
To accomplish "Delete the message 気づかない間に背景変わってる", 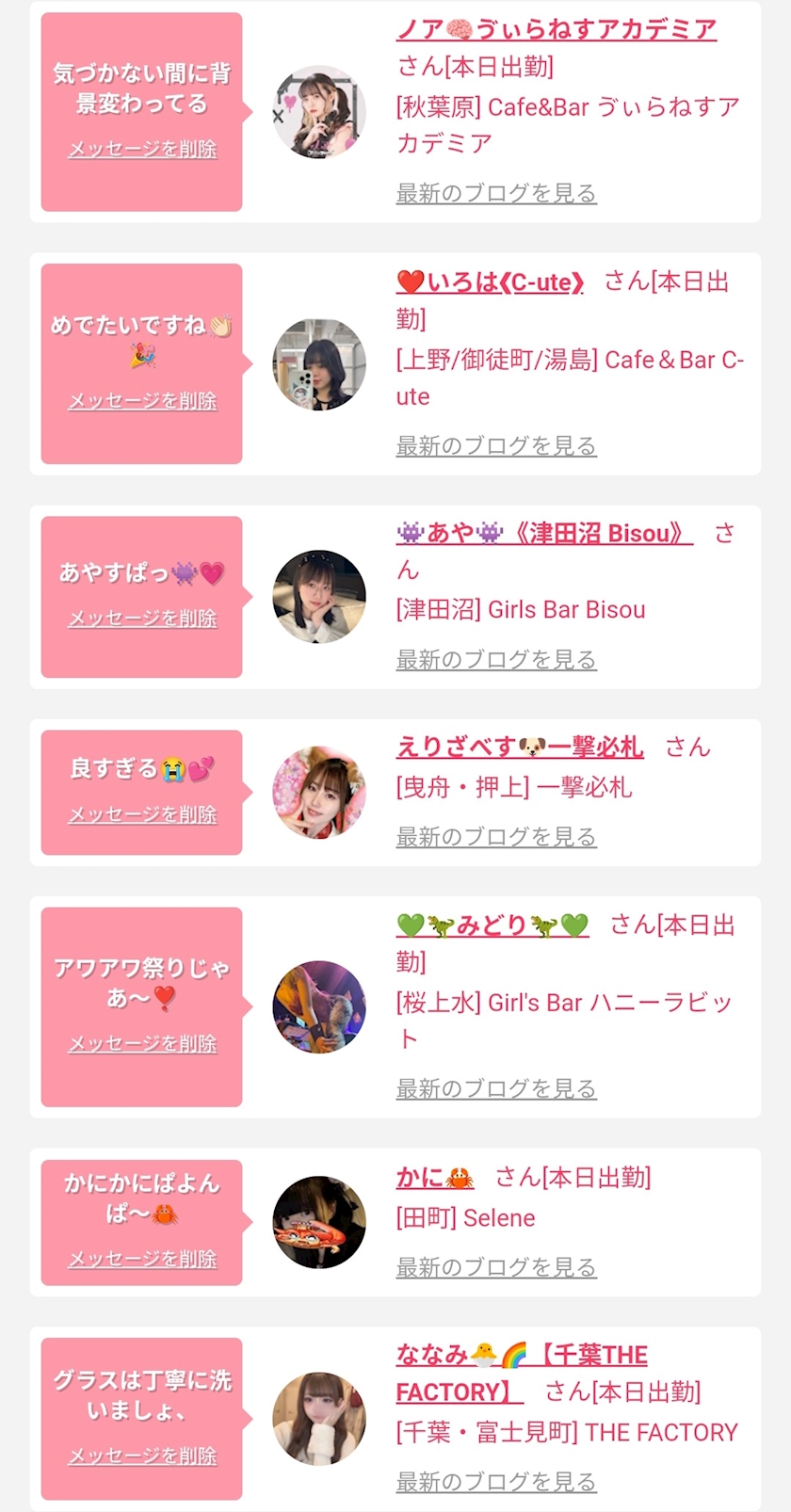I will [142, 149].
